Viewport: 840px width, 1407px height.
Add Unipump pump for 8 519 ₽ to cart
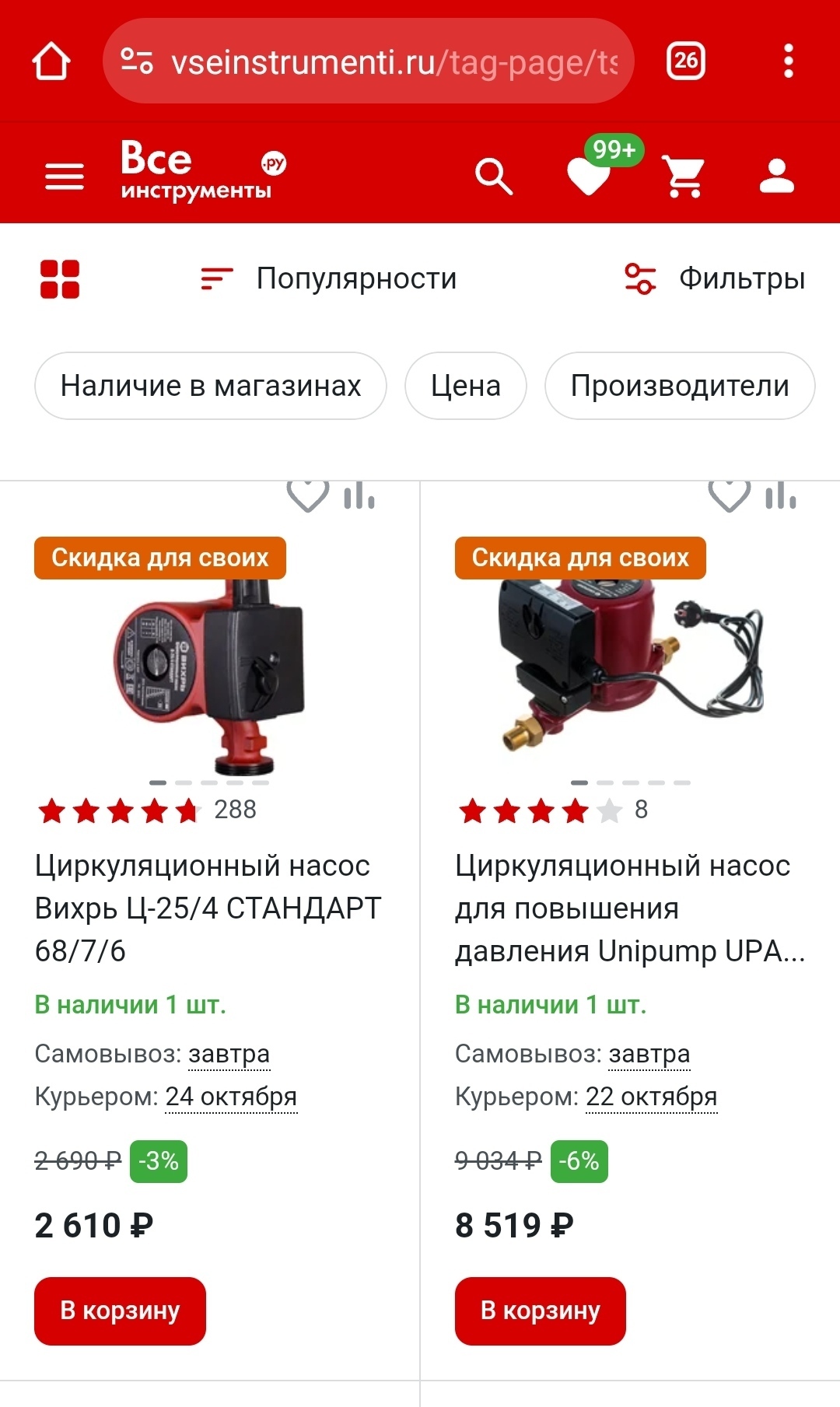540,1311
